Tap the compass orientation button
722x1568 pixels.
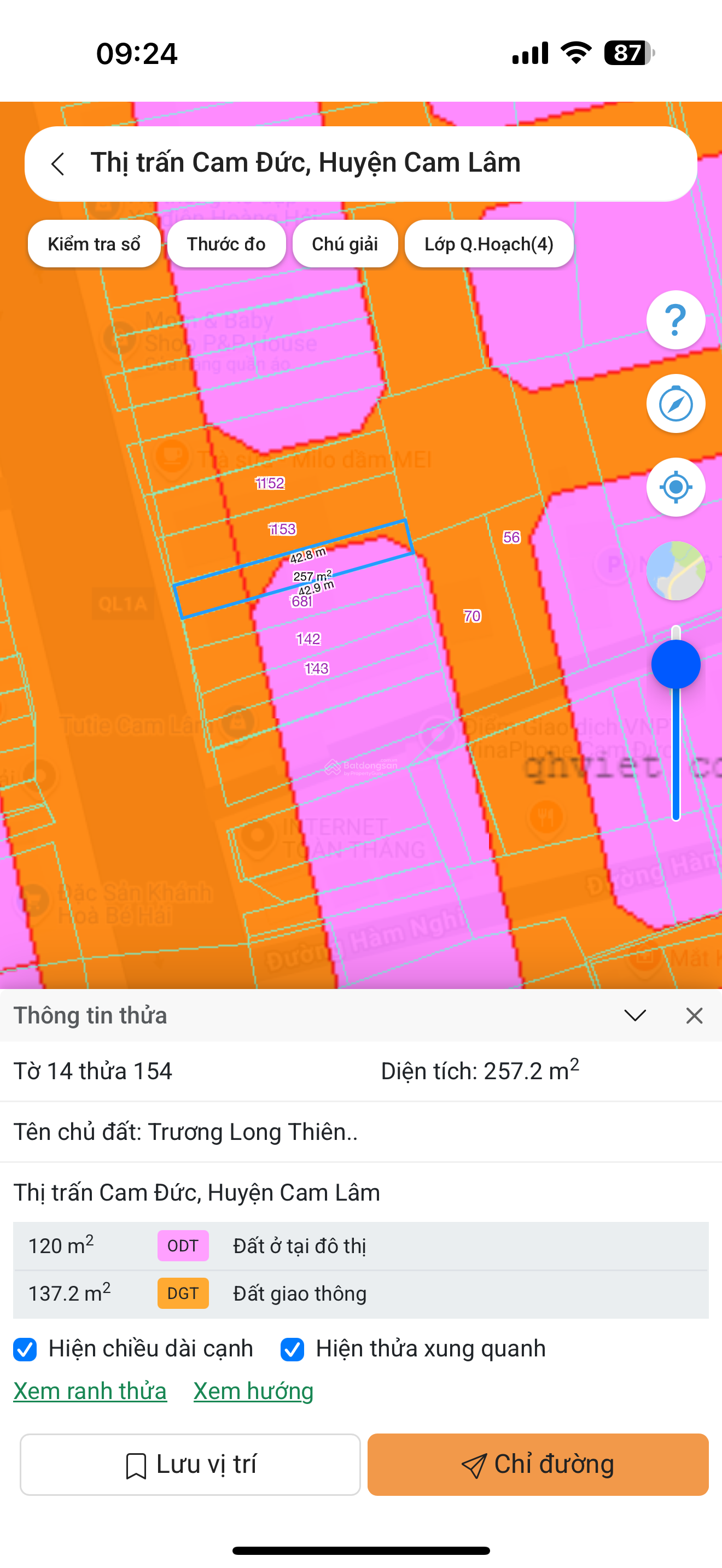675,403
